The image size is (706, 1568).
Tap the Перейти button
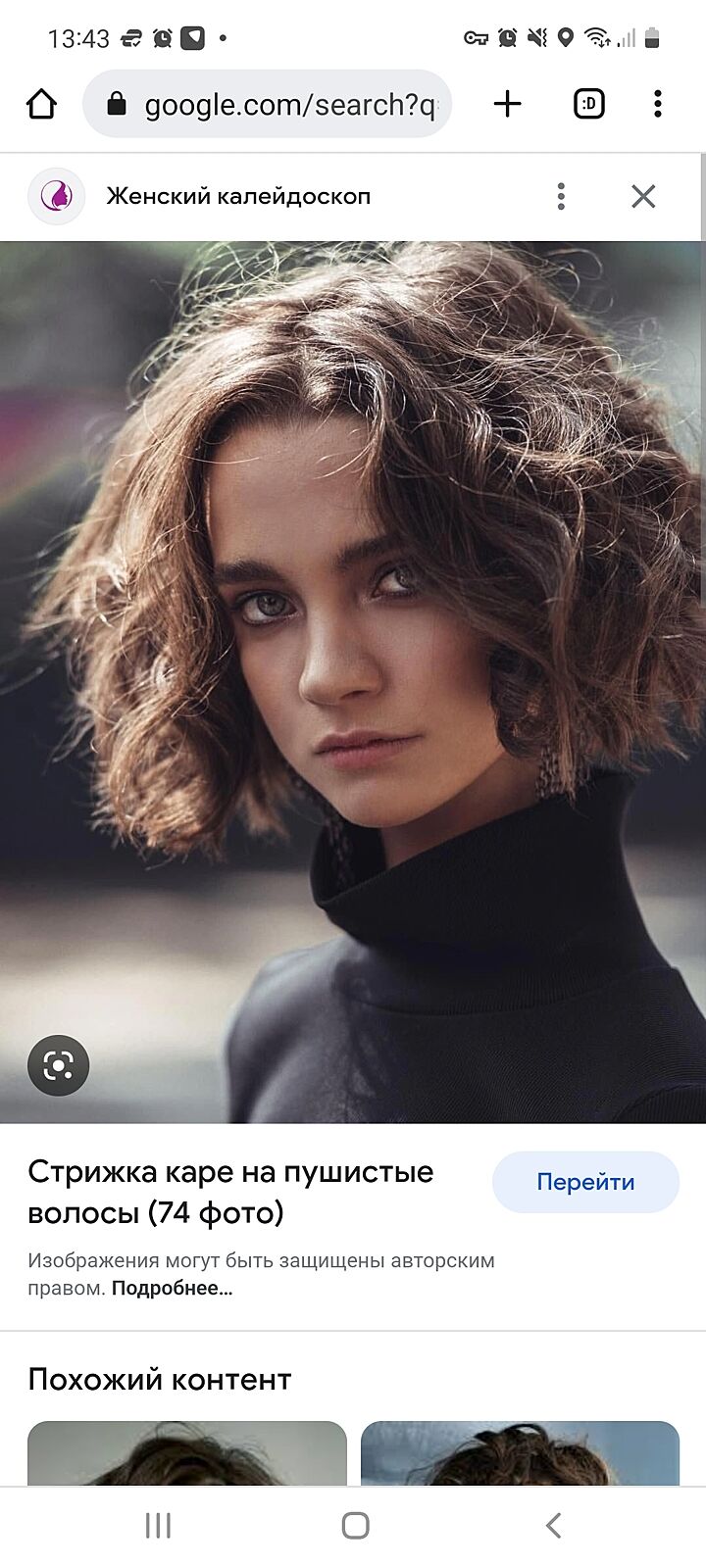[x=585, y=1182]
